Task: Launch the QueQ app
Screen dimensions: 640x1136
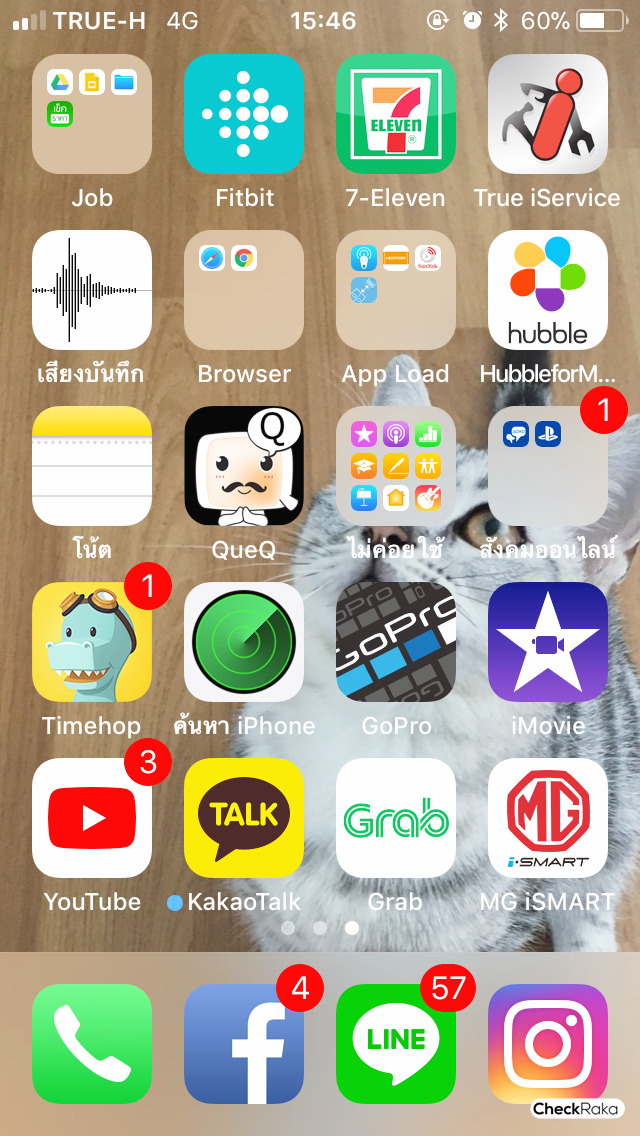Action: pos(244,466)
